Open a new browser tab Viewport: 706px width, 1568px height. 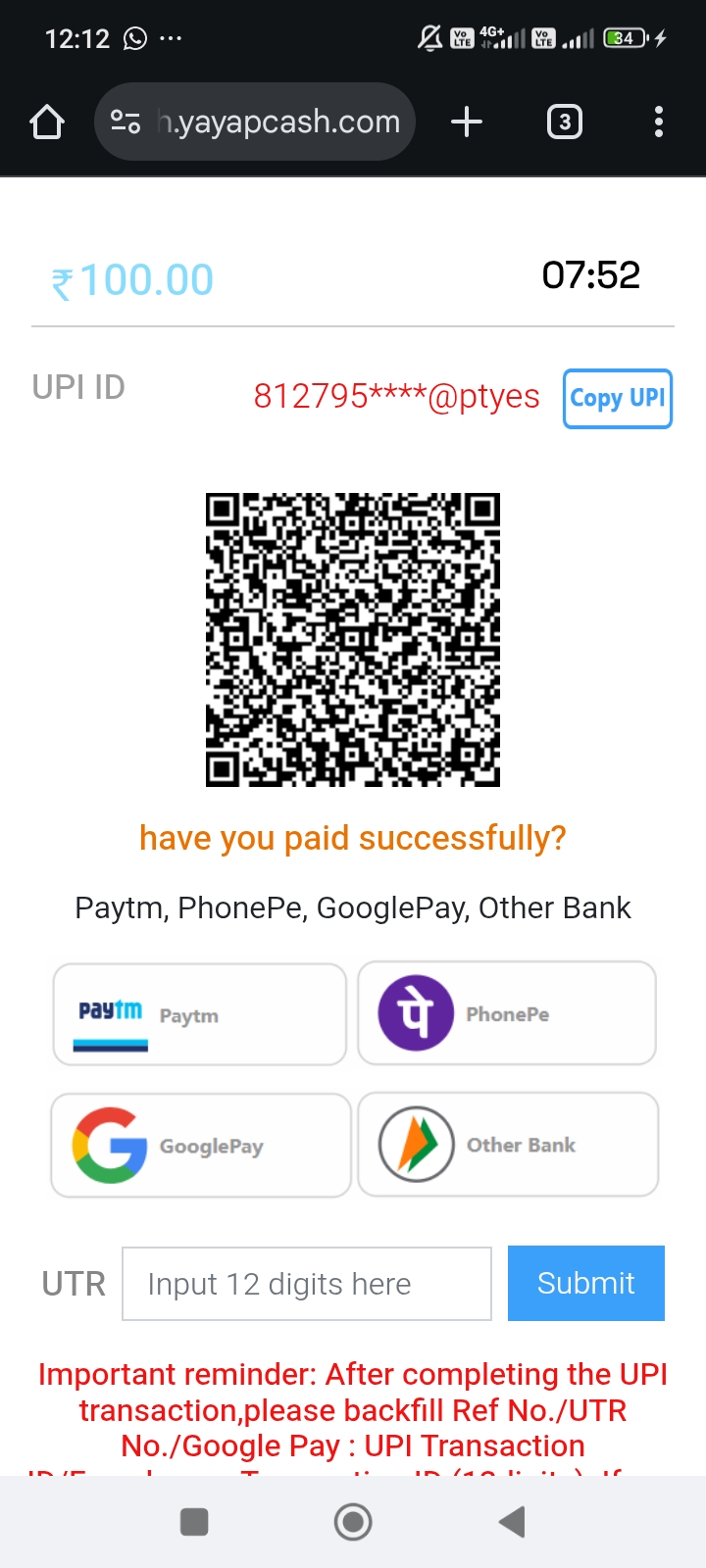pos(467,122)
